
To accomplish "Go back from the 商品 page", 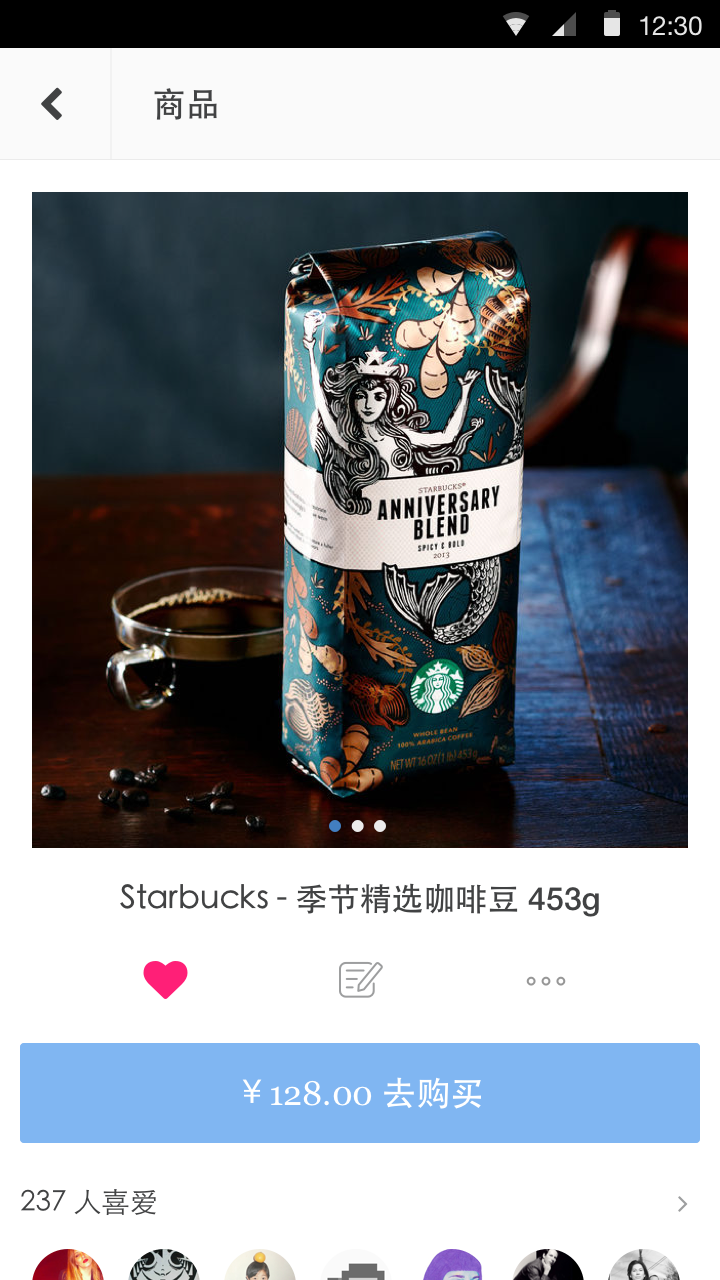I will click(53, 104).
